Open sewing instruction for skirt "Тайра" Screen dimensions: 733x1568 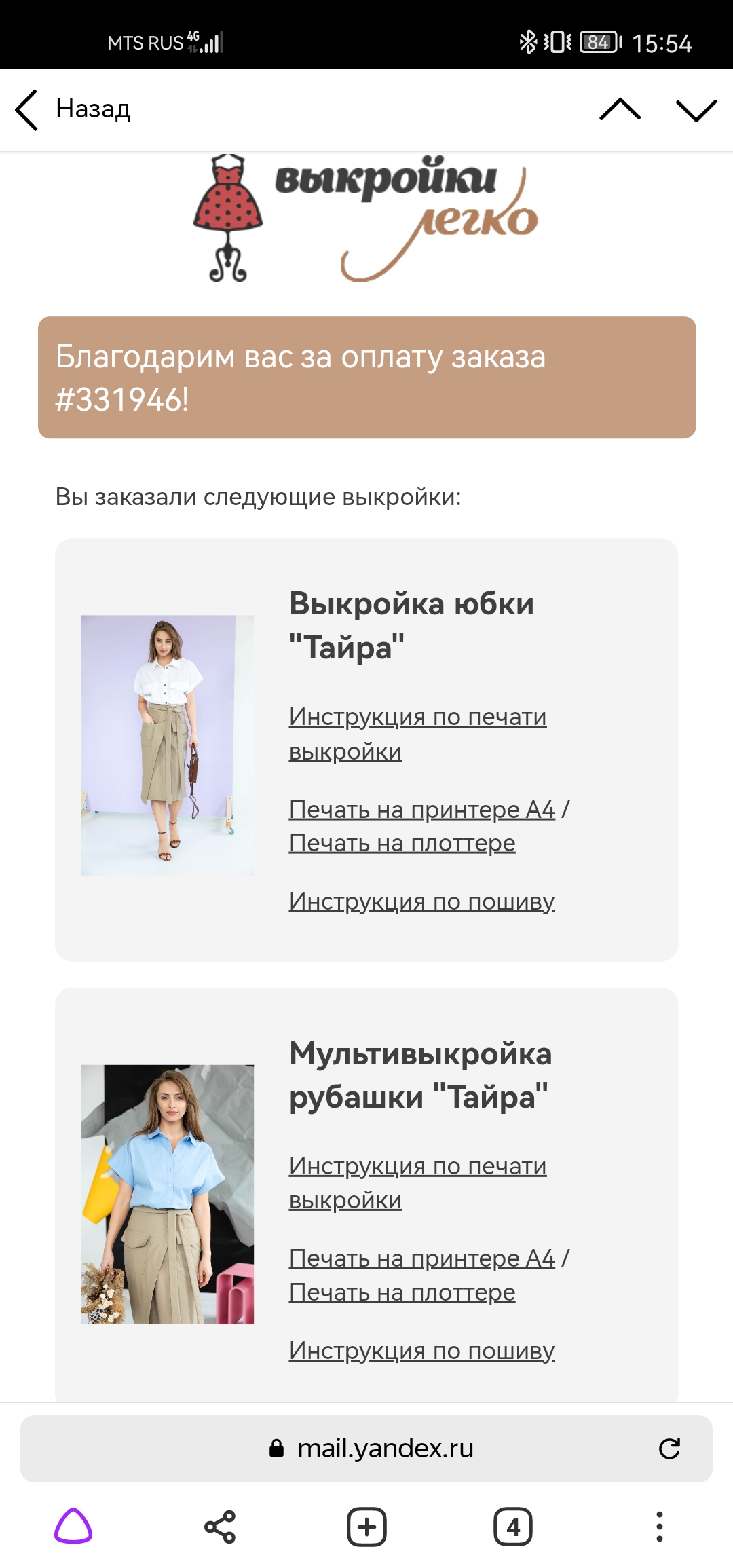(x=421, y=901)
